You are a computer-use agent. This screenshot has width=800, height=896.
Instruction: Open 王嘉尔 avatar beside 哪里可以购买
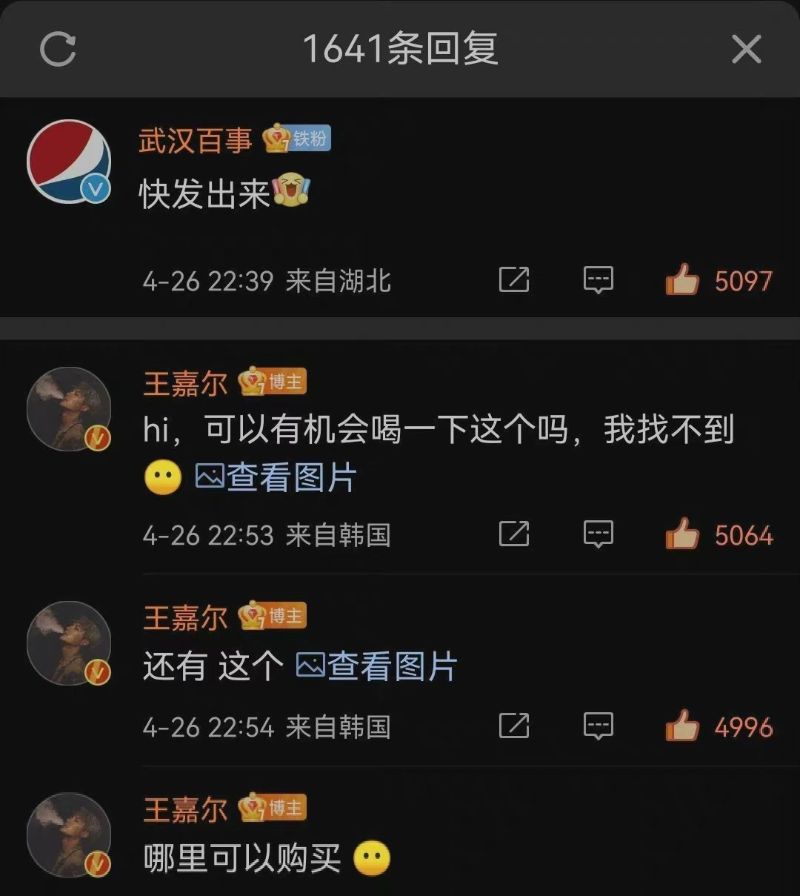68,835
